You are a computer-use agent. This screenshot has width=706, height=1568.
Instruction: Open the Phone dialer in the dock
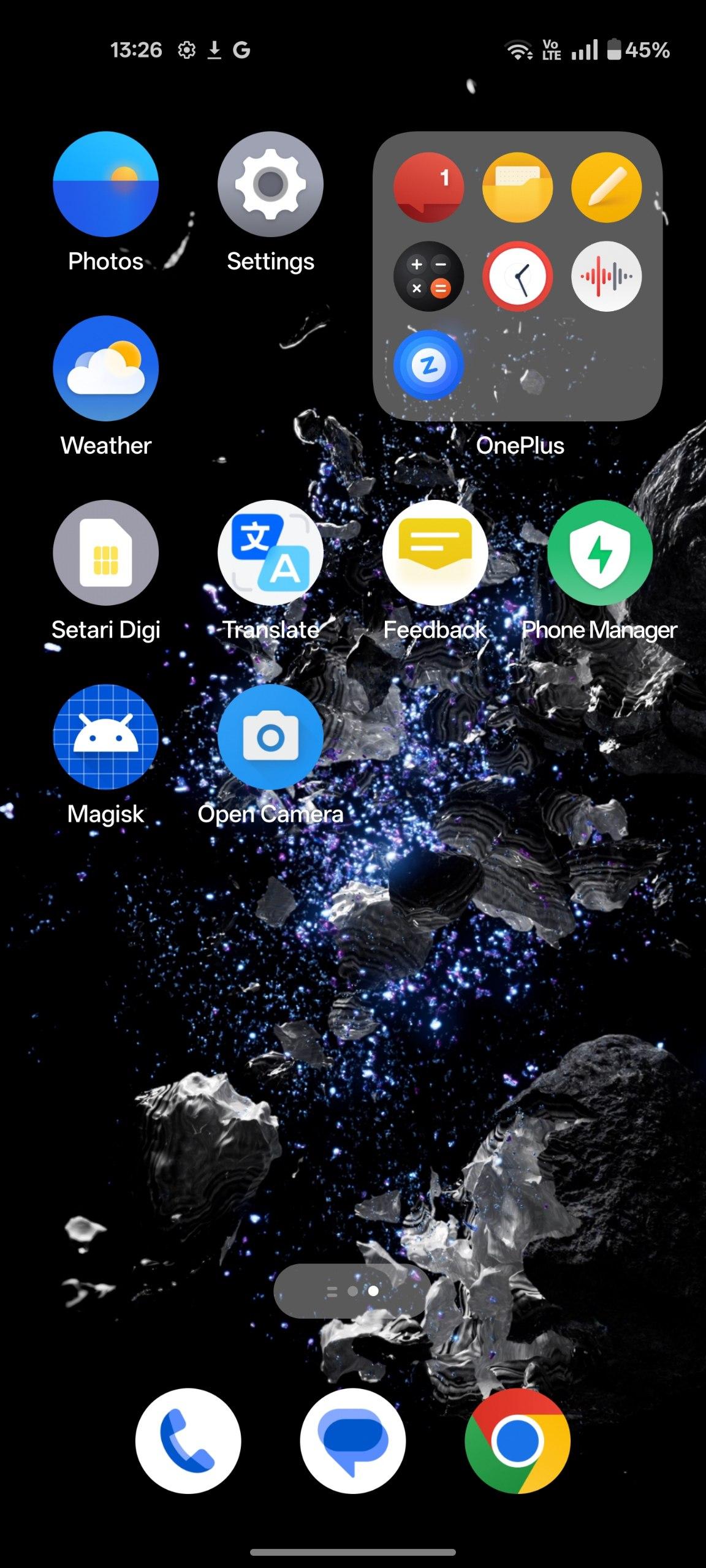(188, 1441)
